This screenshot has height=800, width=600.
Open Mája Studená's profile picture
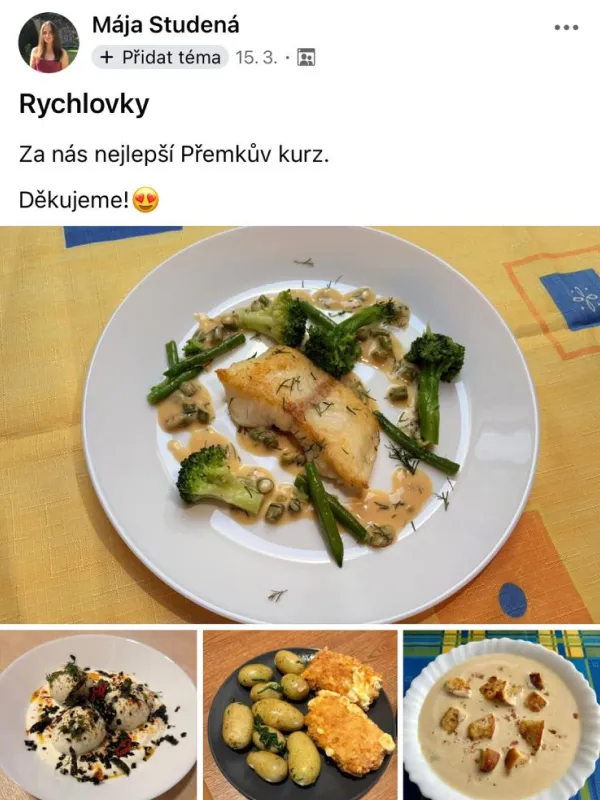(x=48, y=42)
